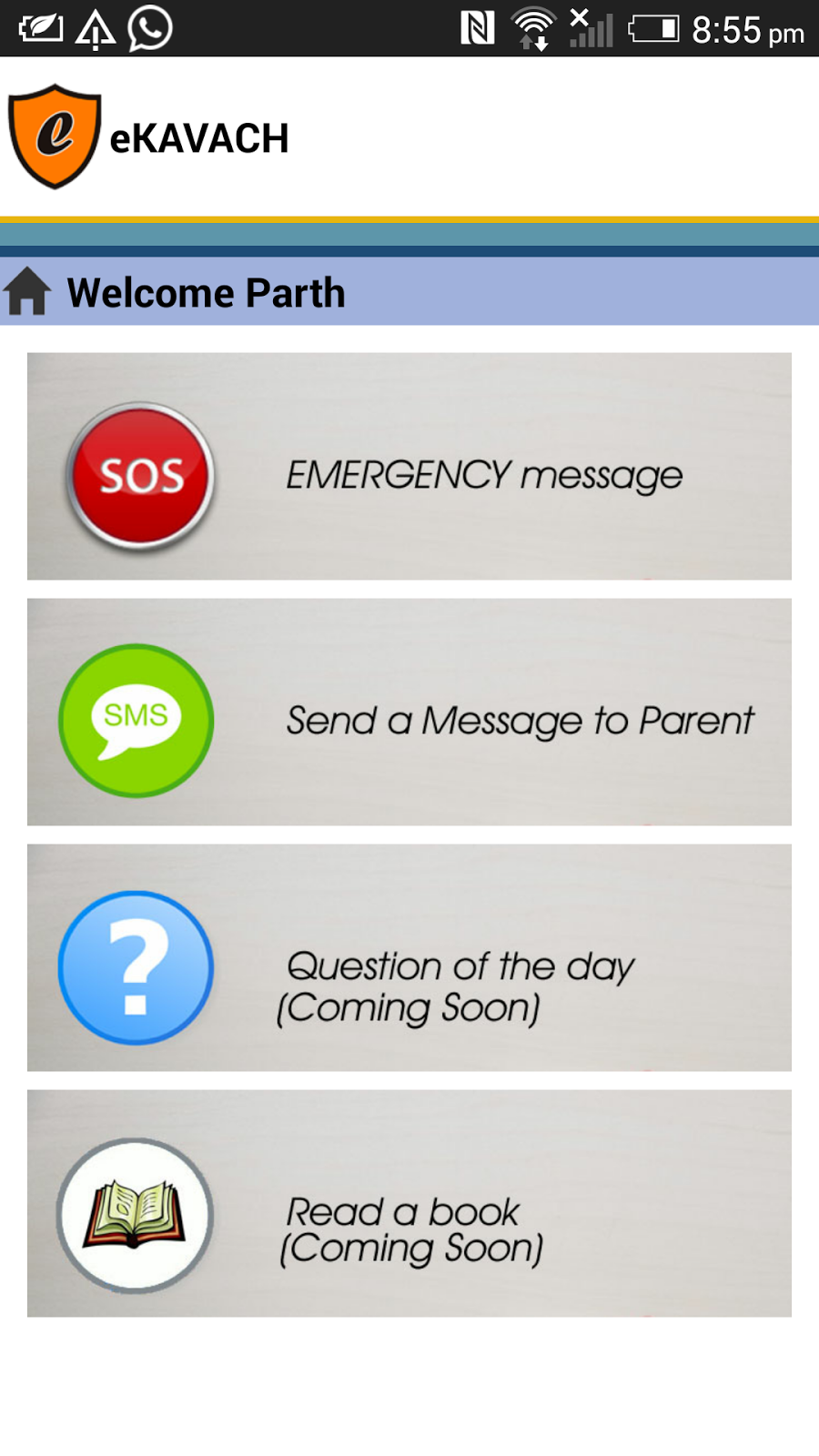Open the Read a book card
Screen dimensions: 819x1456
point(409,1204)
